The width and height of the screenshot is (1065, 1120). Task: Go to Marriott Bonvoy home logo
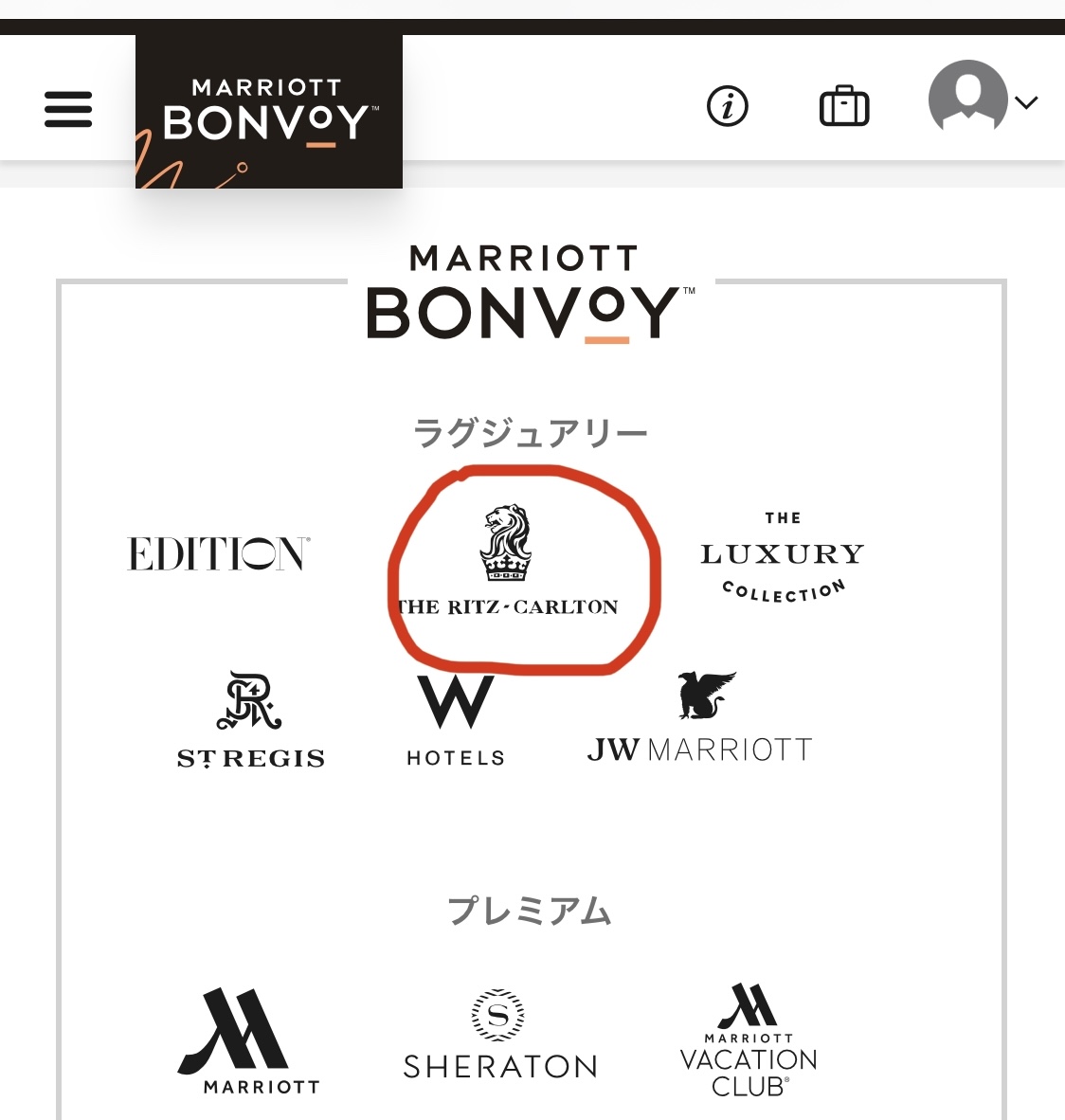click(x=269, y=113)
